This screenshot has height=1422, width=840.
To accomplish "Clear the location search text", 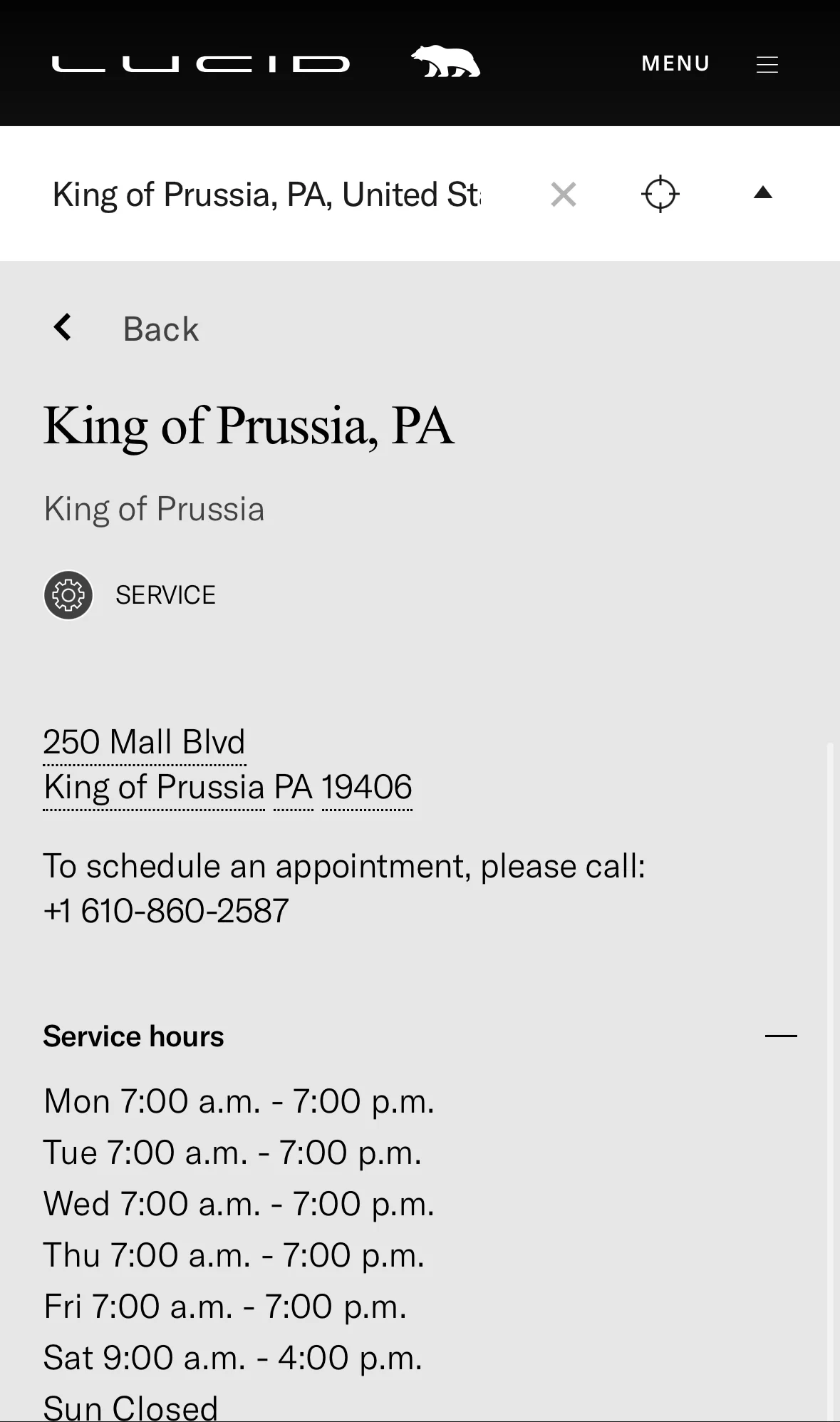I will coord(564,194).
